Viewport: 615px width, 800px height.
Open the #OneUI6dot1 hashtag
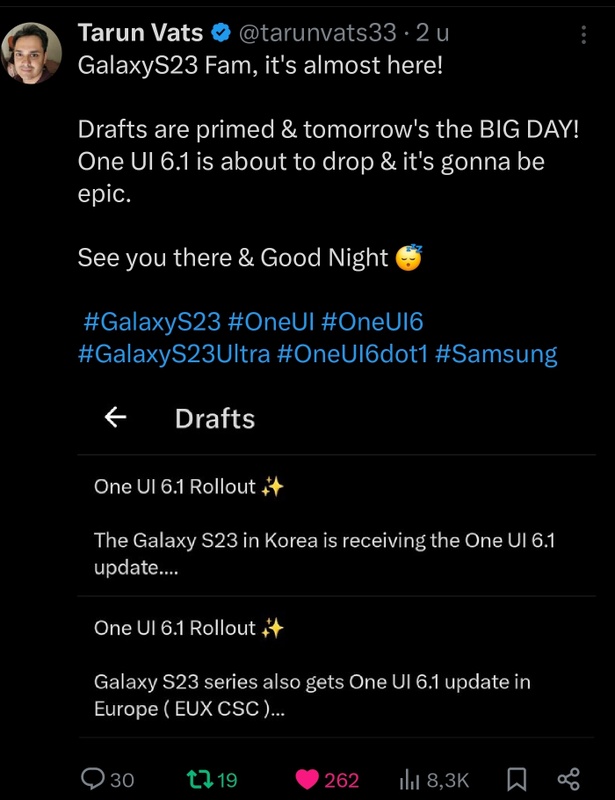[353, 354]
